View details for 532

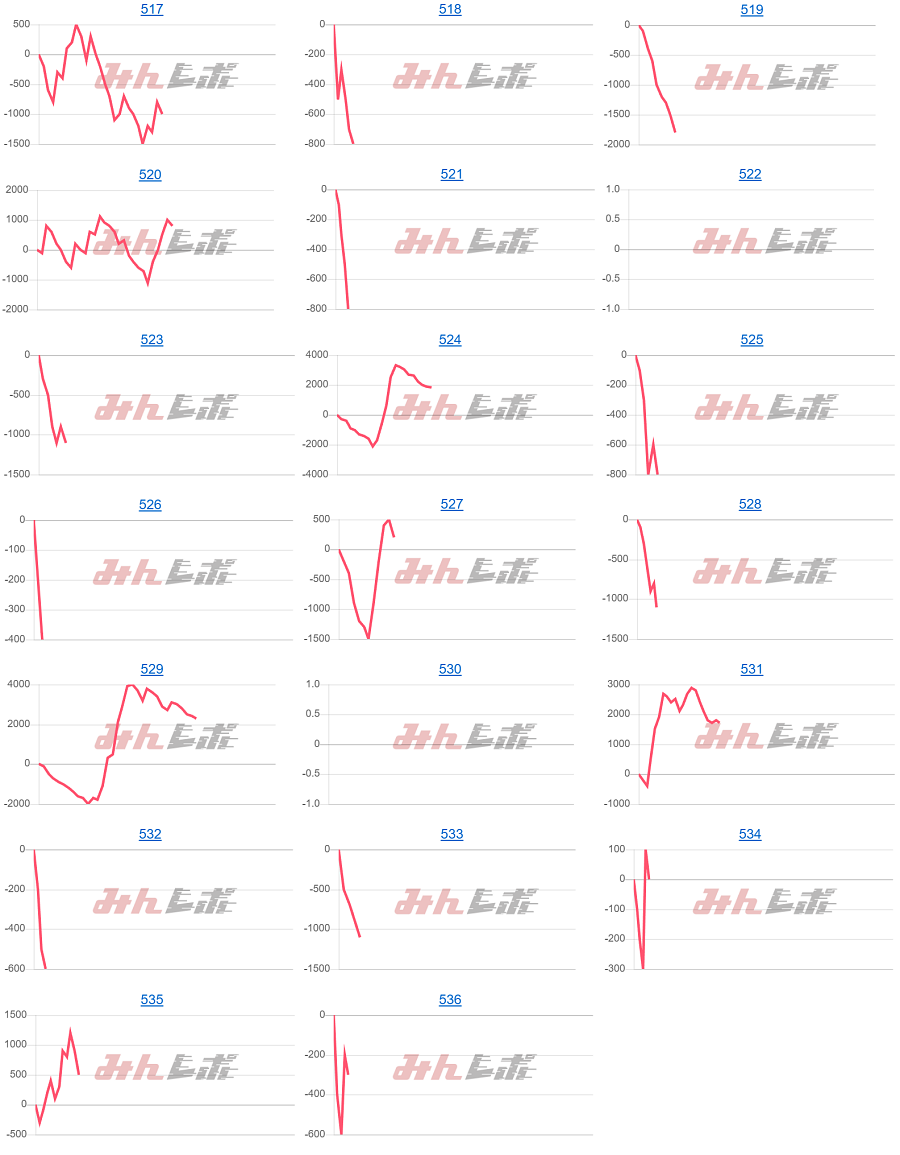(x=150, y=834)
